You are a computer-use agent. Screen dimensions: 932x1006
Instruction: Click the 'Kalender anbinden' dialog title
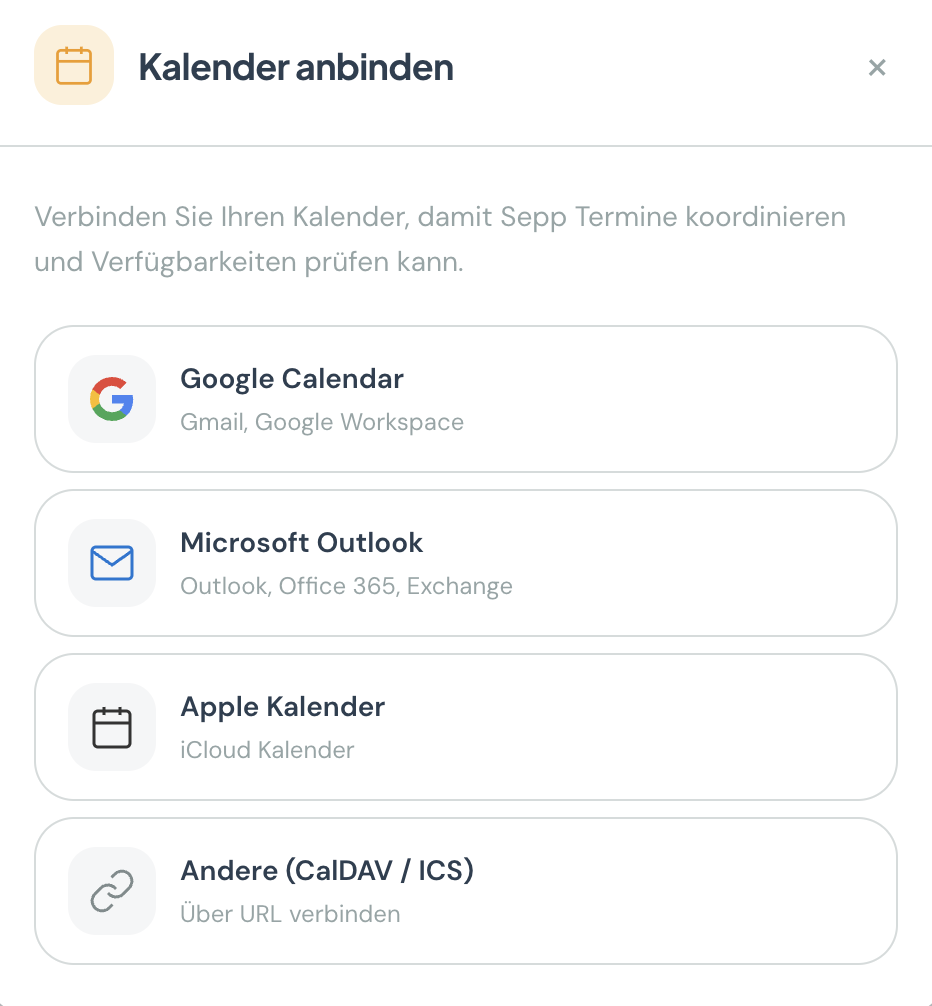[x=297, y=67]
